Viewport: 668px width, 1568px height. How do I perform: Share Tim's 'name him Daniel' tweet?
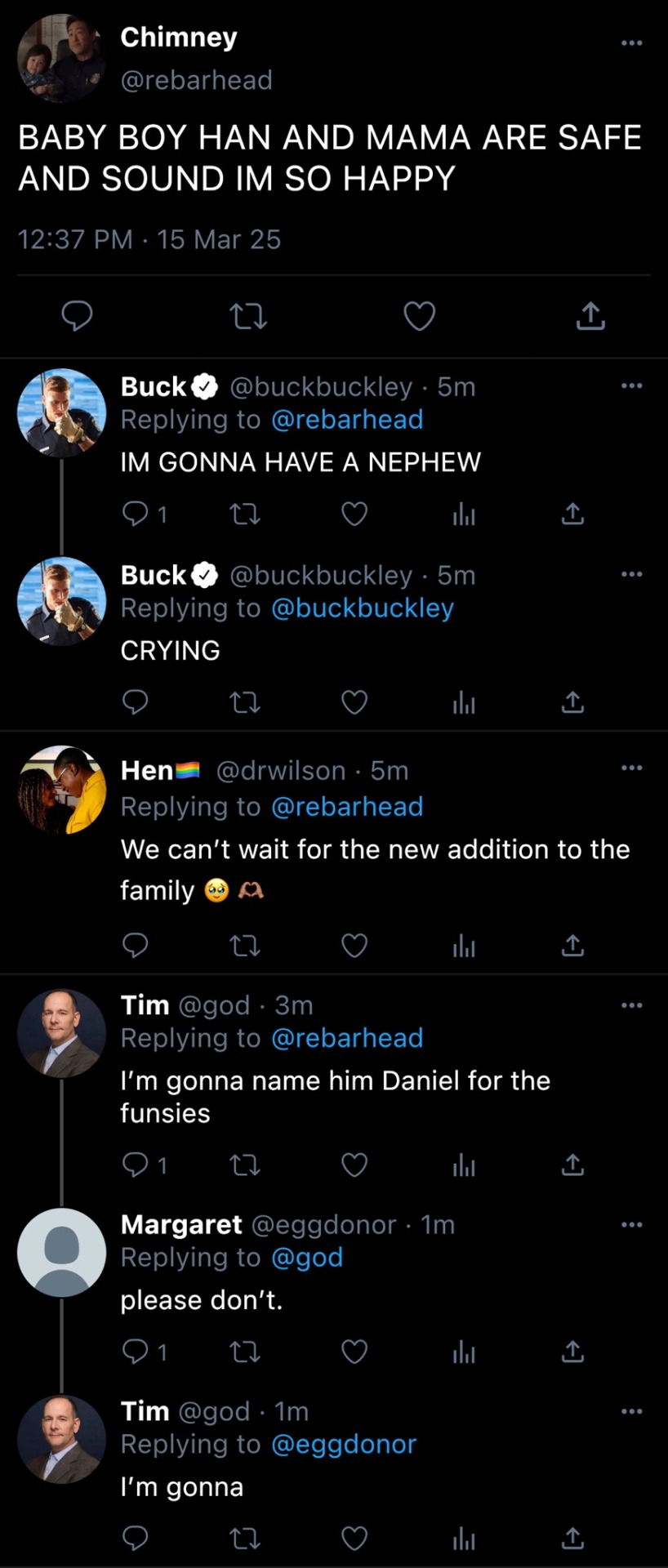point(572,1165)
